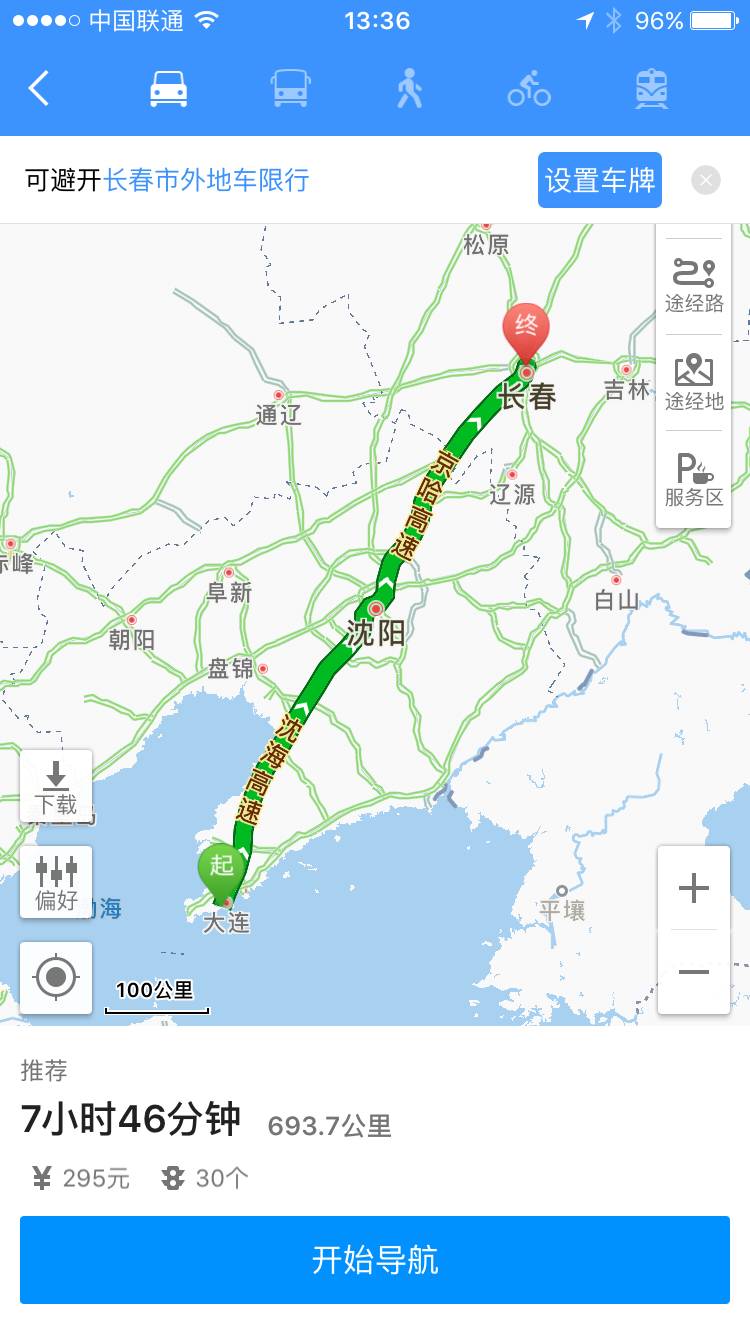Go back using the top-left arrow
Image resolution: width=750 pixels, height=1334 pixels.
39,89
